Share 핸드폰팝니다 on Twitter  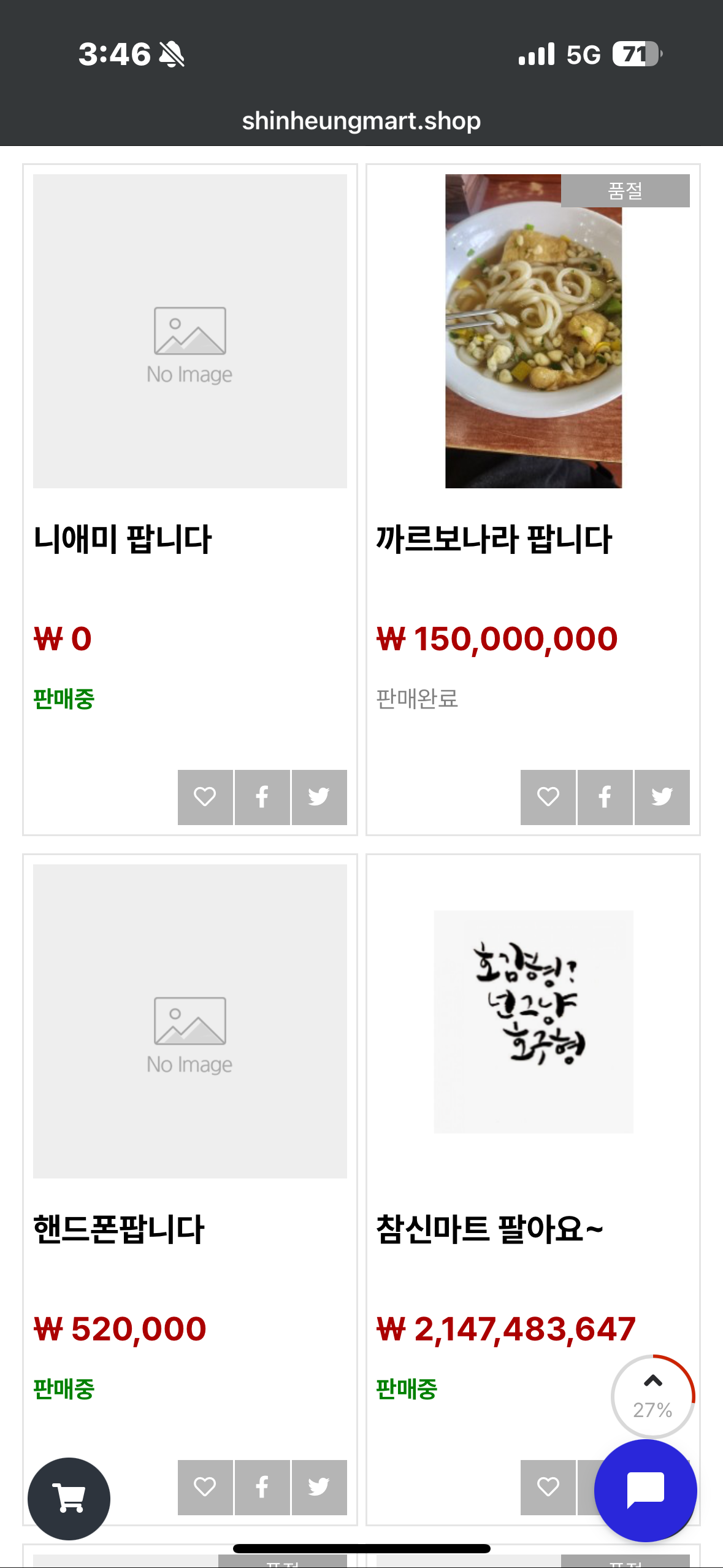tap(319, 1487)
